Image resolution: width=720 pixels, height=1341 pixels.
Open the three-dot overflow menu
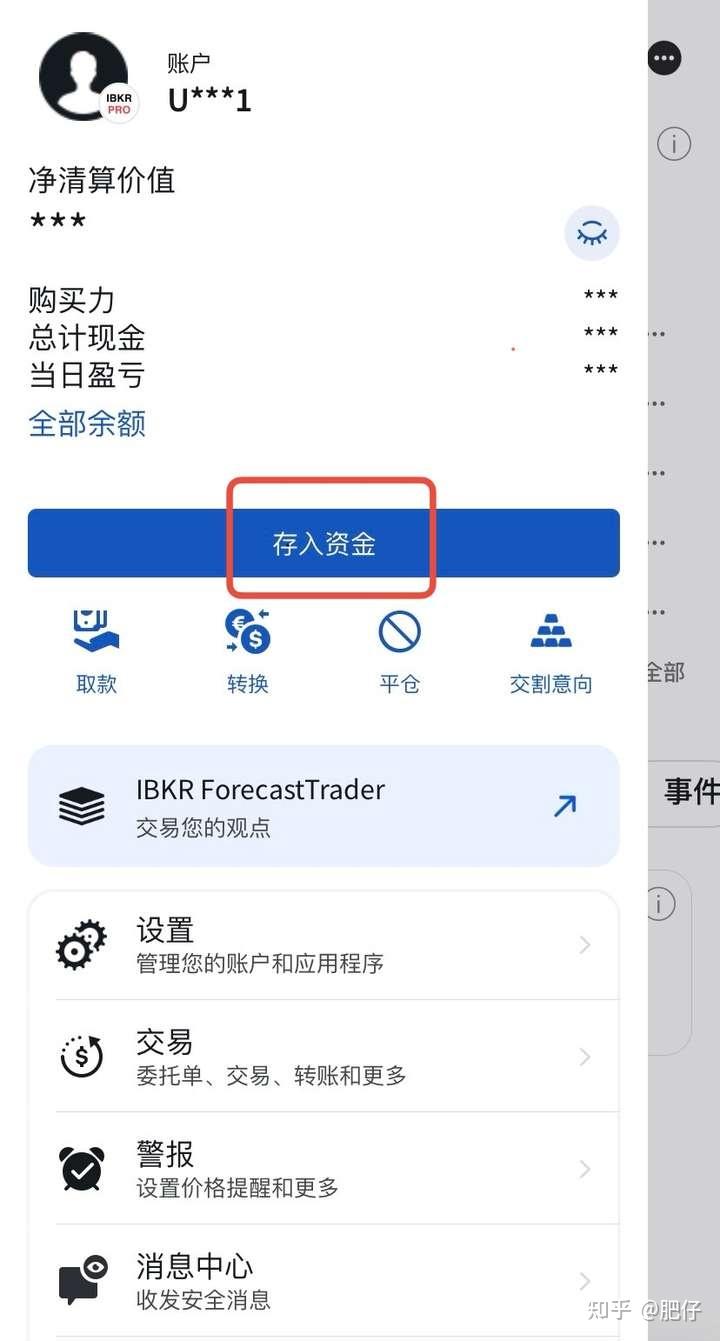coord(664,58)
